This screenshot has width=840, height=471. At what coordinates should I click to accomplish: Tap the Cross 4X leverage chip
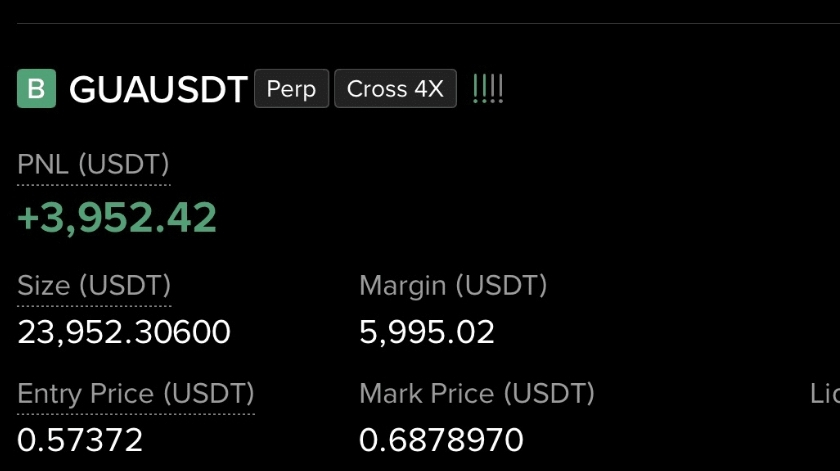point(395,89)
